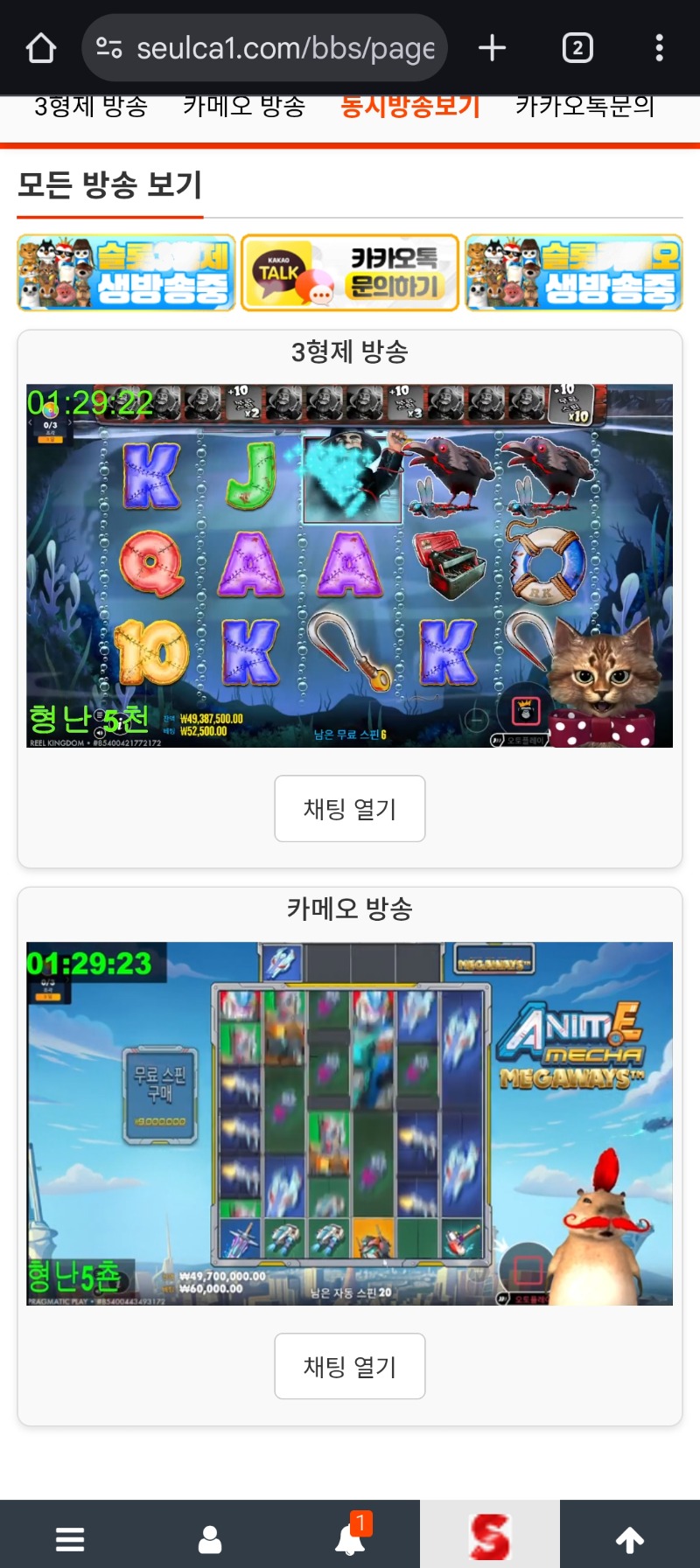Screen dimensions: 700x1568
Task: Switch to the 3형제 방송 tab
Action: tap(91, 107)
